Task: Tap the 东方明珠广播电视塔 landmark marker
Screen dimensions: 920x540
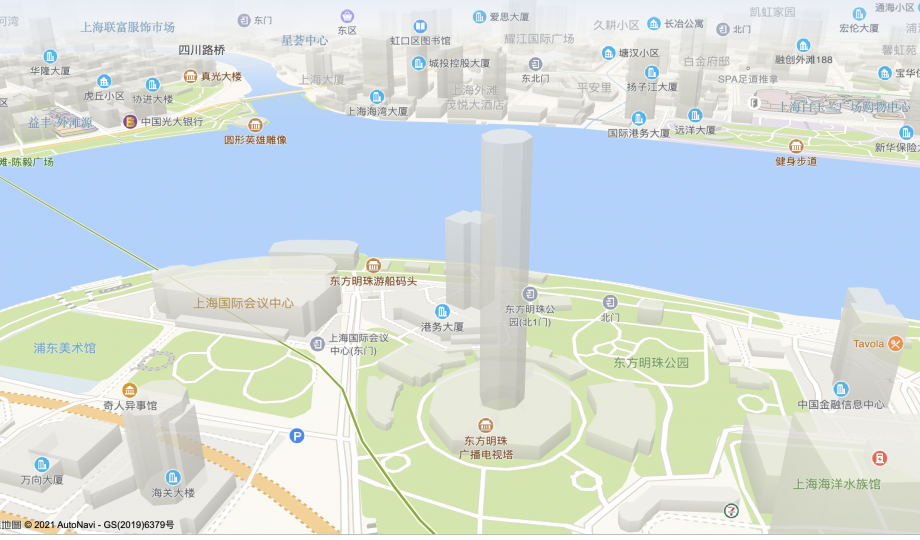Action: point(486,425)
